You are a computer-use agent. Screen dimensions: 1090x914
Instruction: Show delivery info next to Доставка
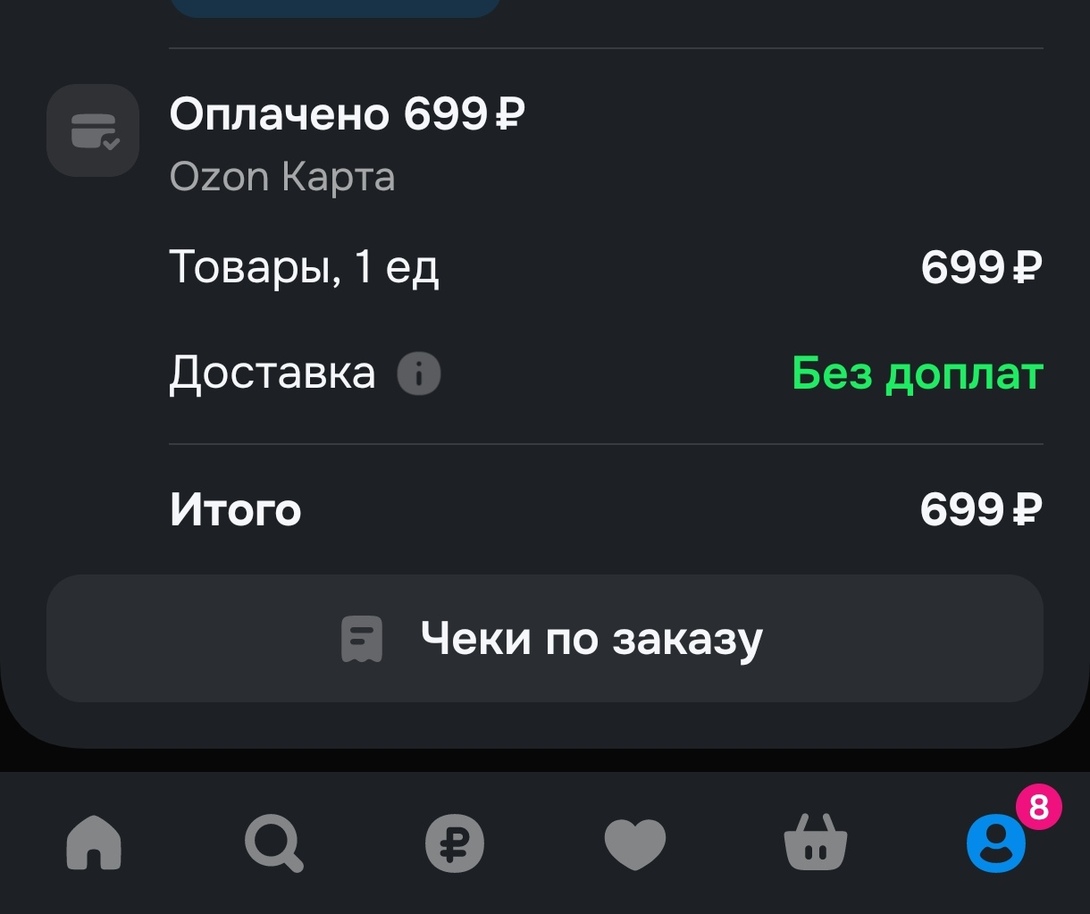[x=419, y=374]
